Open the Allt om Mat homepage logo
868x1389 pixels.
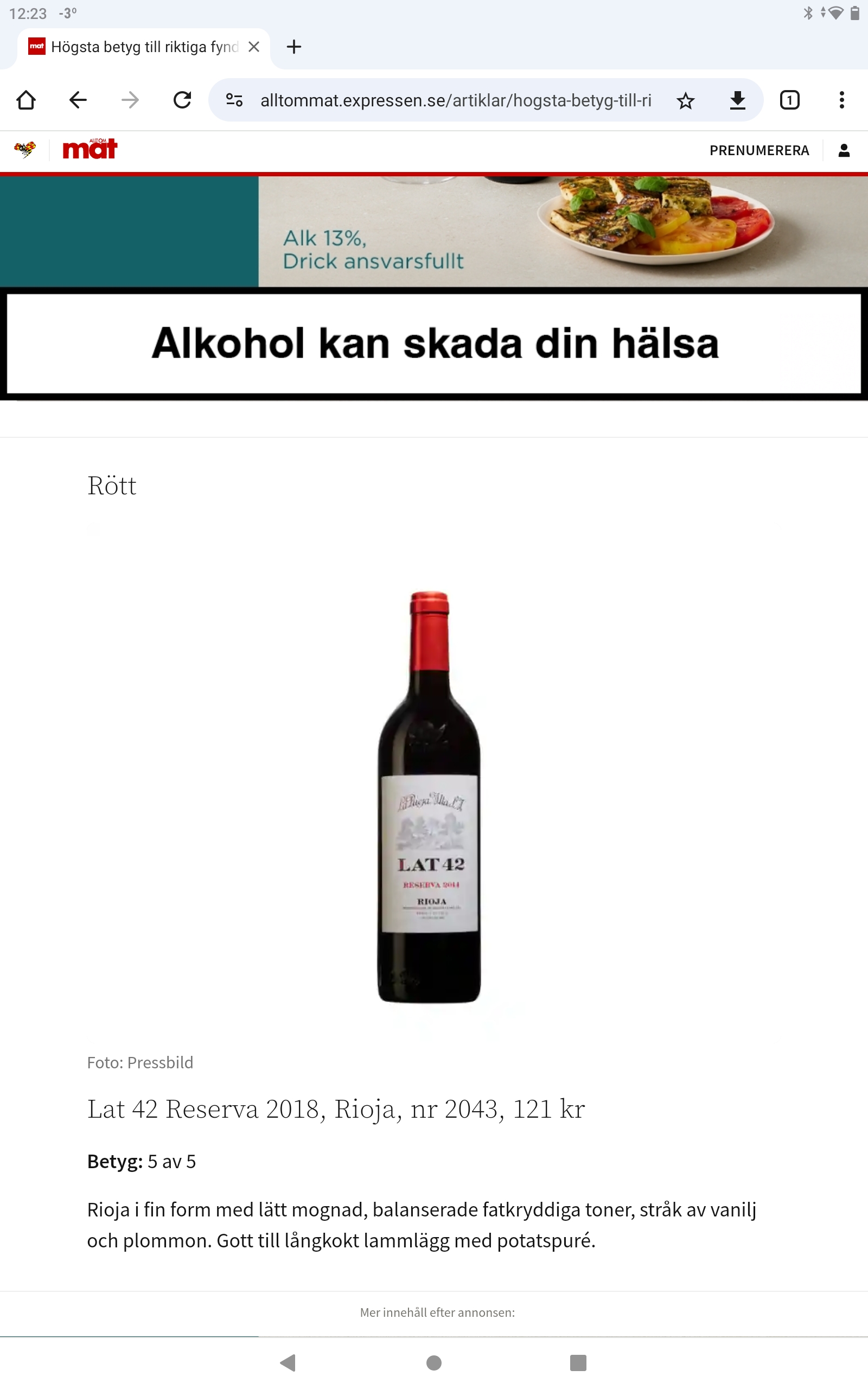pyautogui.click(x=90, y=150)
